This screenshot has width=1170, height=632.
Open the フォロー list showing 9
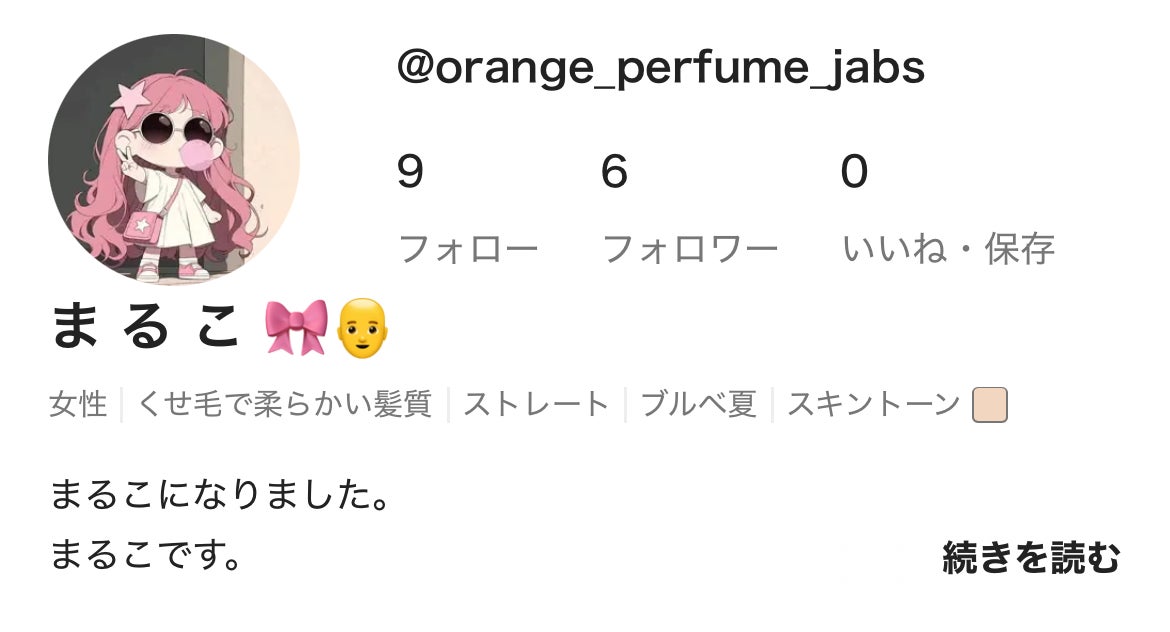[467, 211]
